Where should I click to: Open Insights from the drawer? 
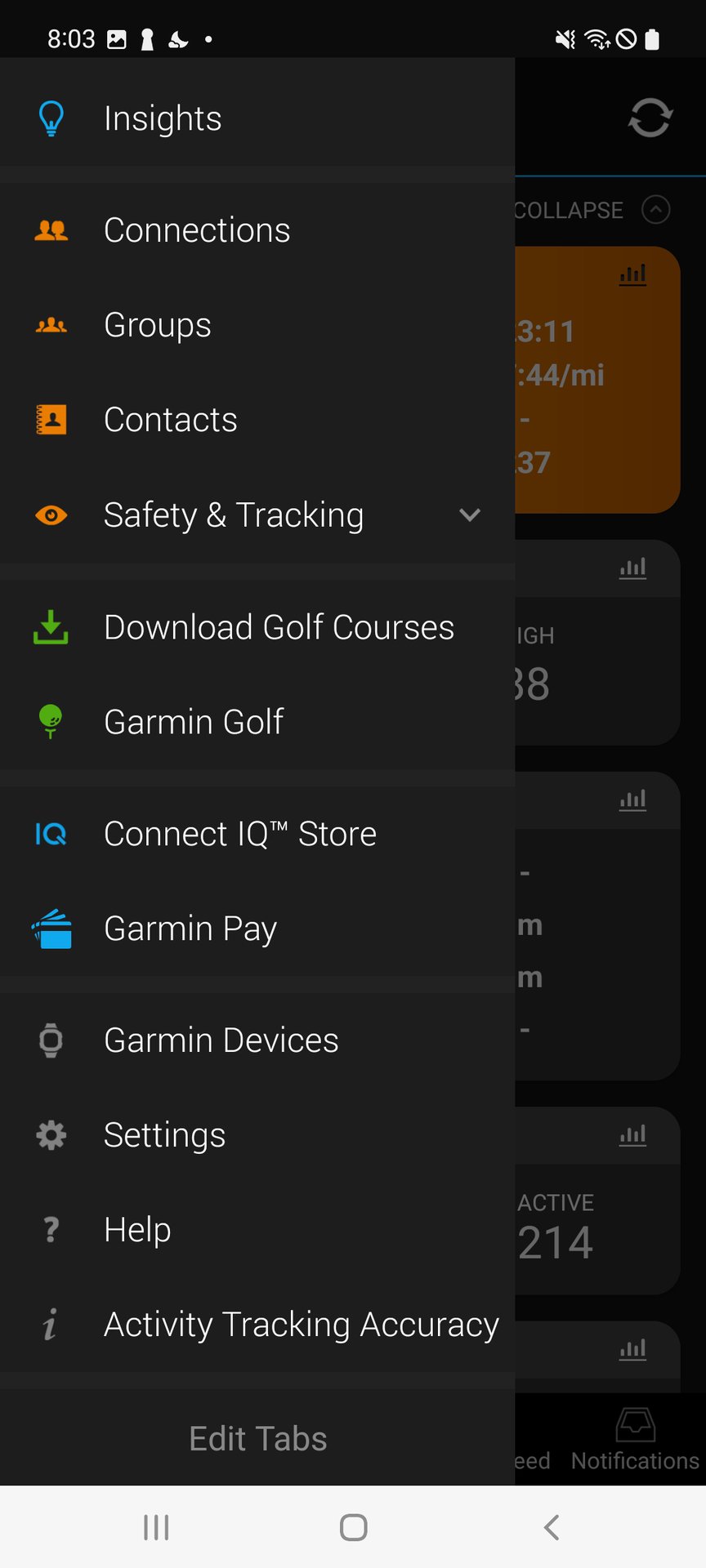[163, 119]
